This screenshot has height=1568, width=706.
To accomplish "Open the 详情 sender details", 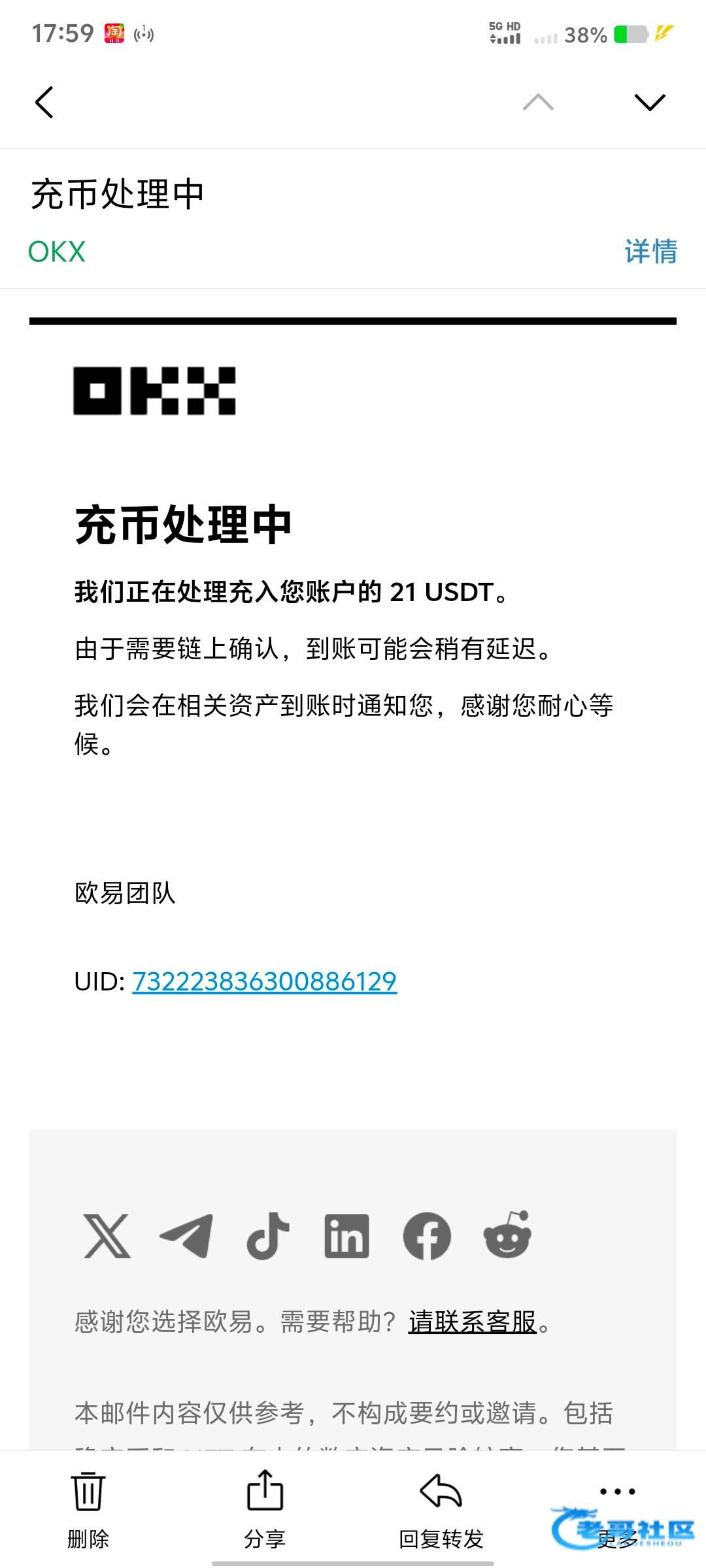I will tap(650, 252).
